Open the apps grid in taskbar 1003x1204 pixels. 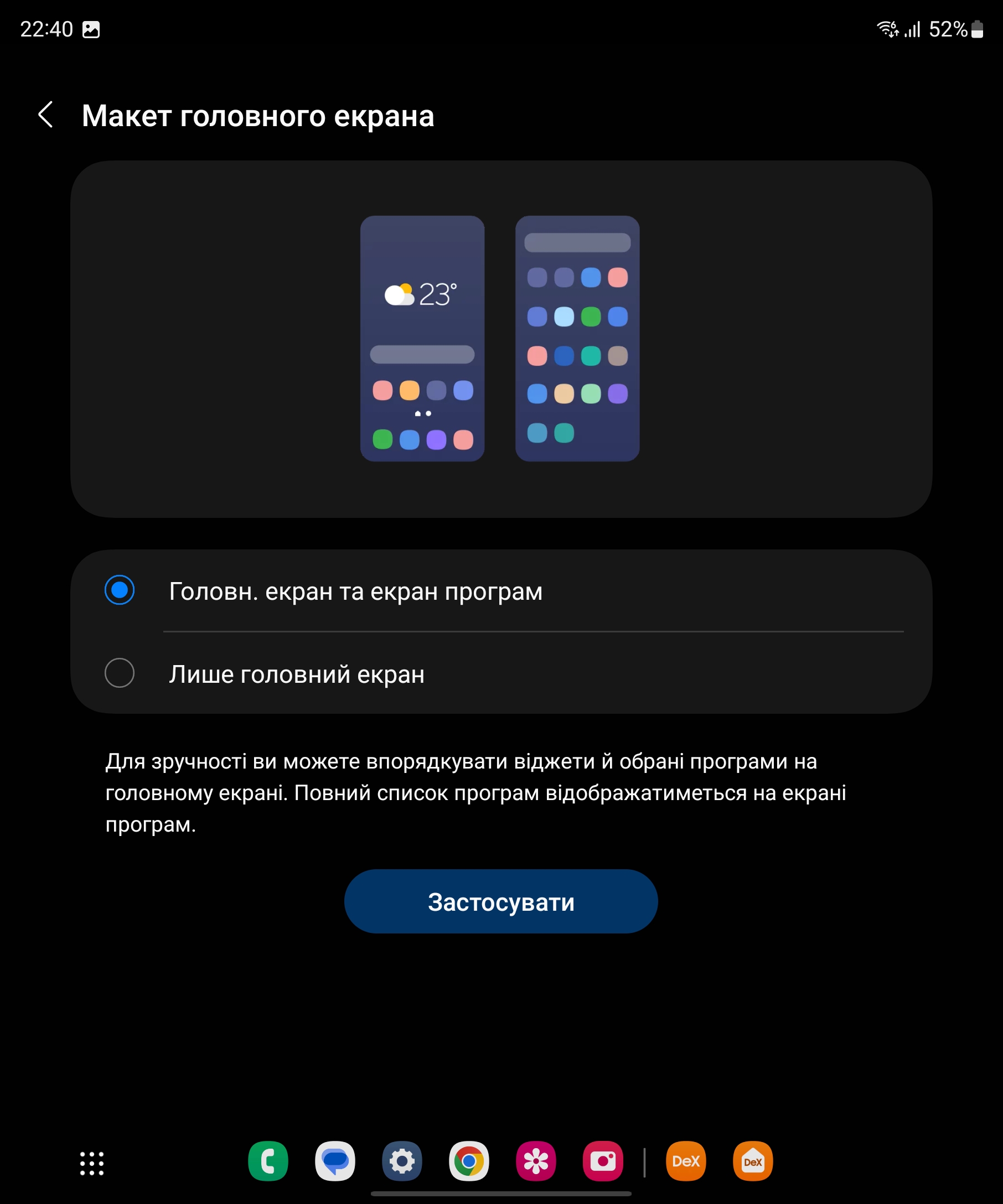pos(92,1163)
